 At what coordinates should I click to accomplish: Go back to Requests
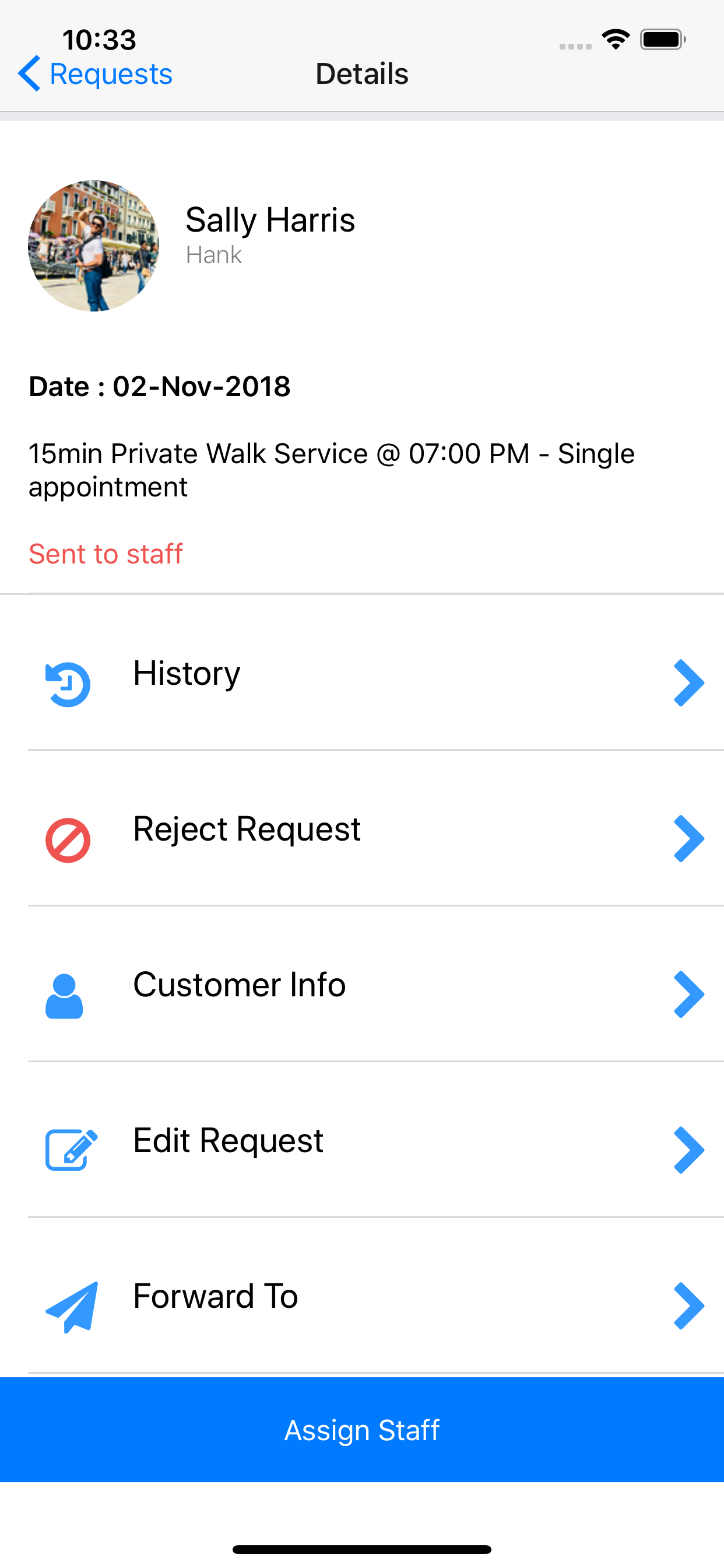[x=96, y=74]
